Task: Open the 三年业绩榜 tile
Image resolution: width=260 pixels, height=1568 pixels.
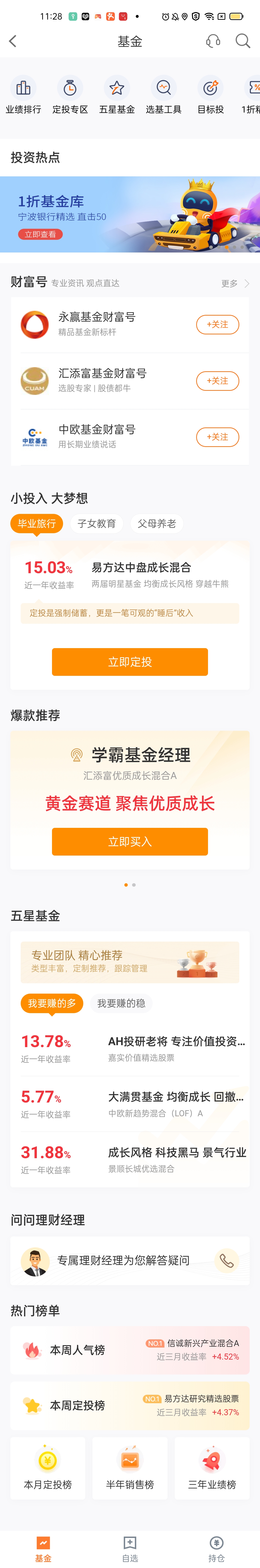Action: point(211,1468)
